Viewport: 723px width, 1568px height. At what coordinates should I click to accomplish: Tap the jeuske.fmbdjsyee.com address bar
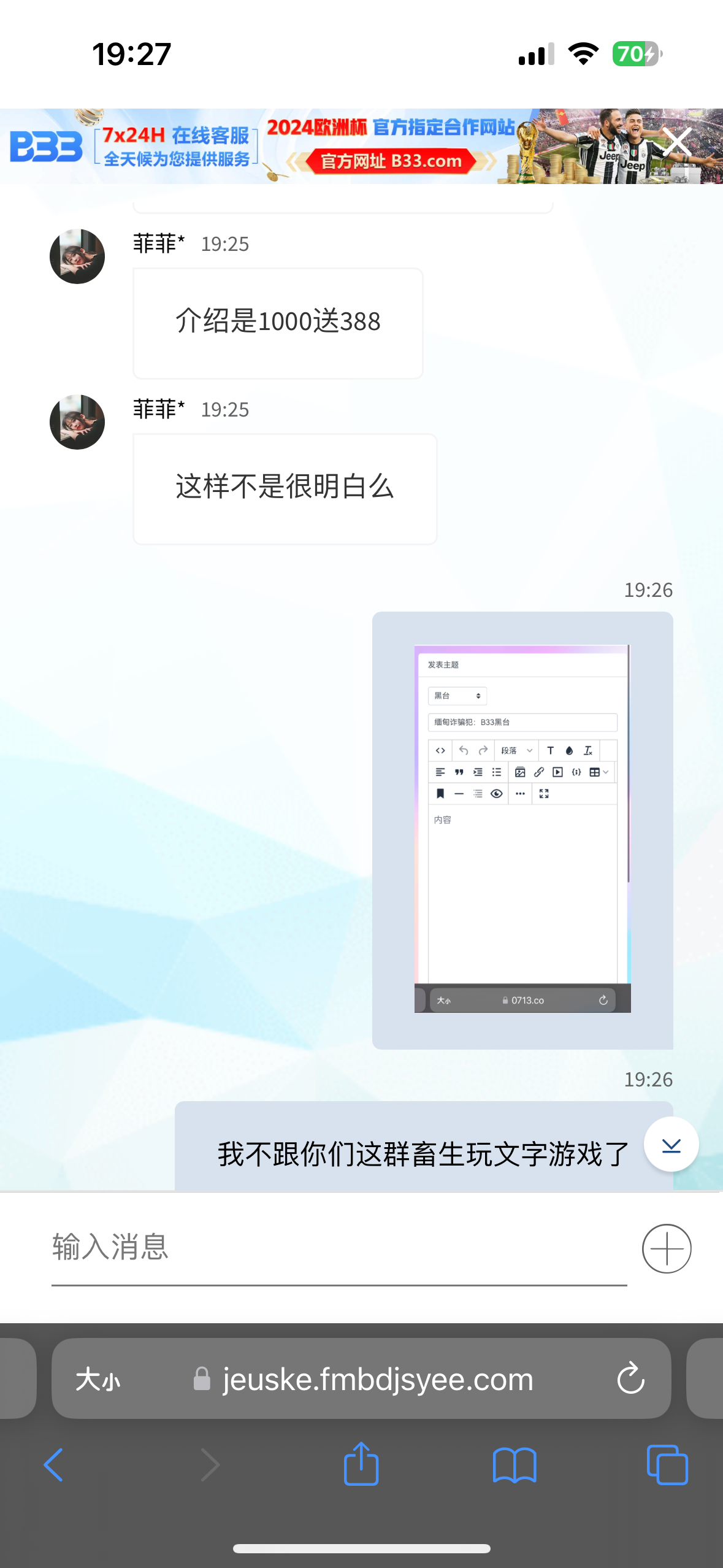point(377,1380)
